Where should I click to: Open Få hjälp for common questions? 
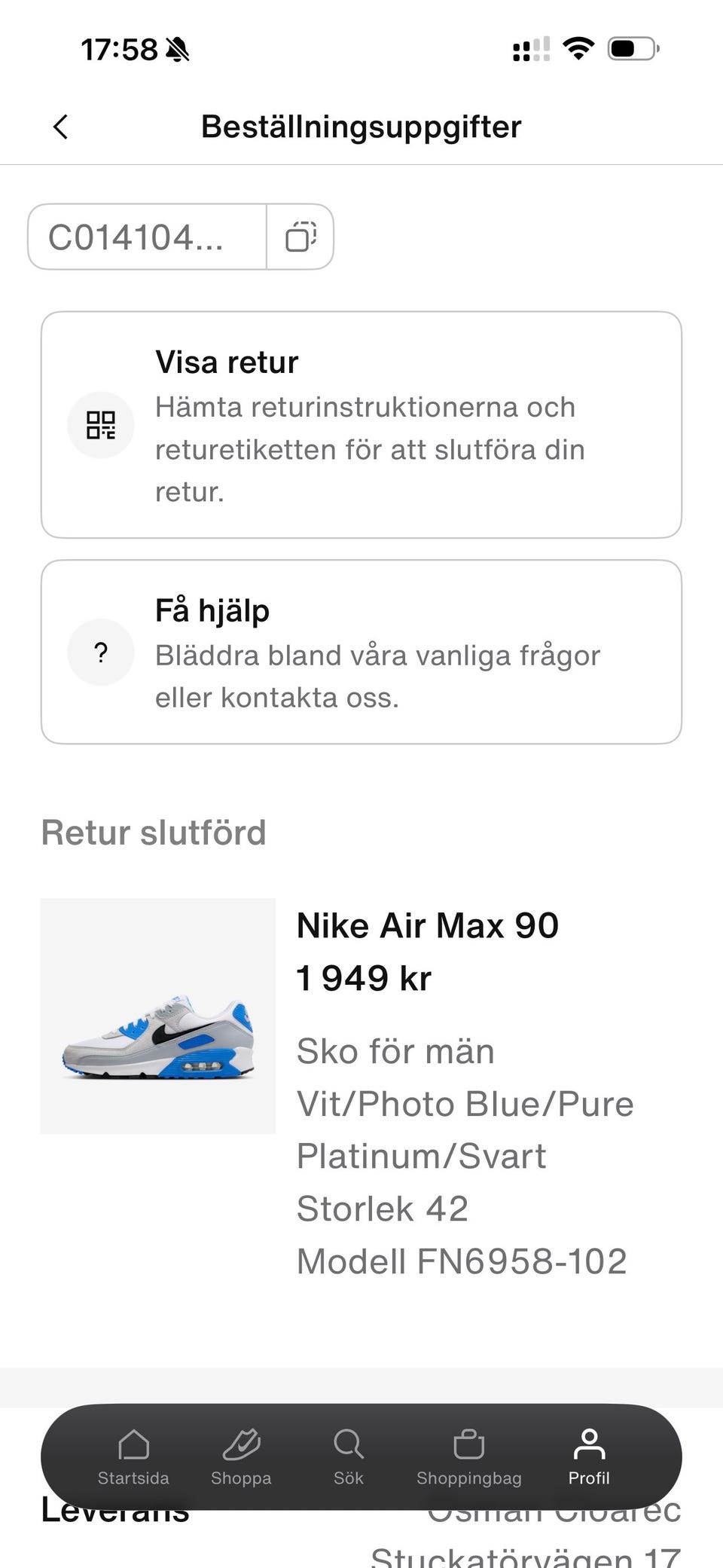[361, 652]
